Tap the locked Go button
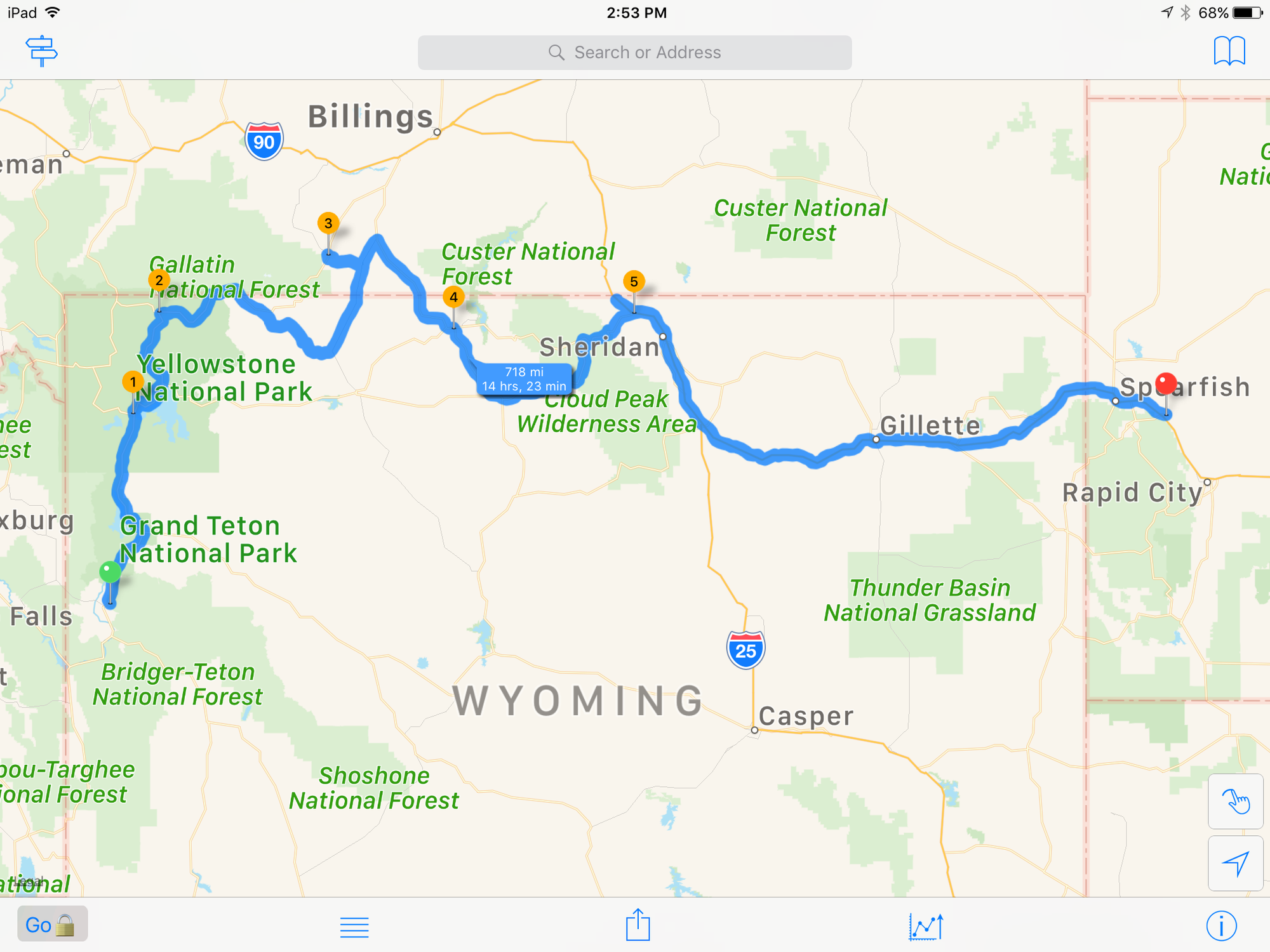 coord(52,924)
